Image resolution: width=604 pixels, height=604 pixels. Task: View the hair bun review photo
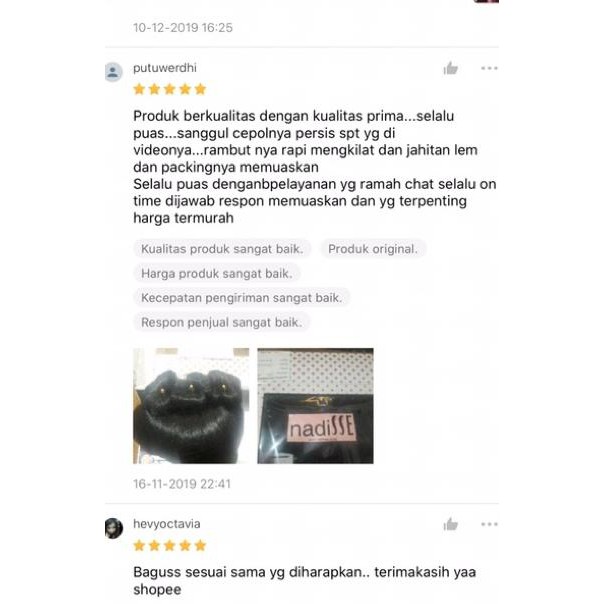coord(191,405)
